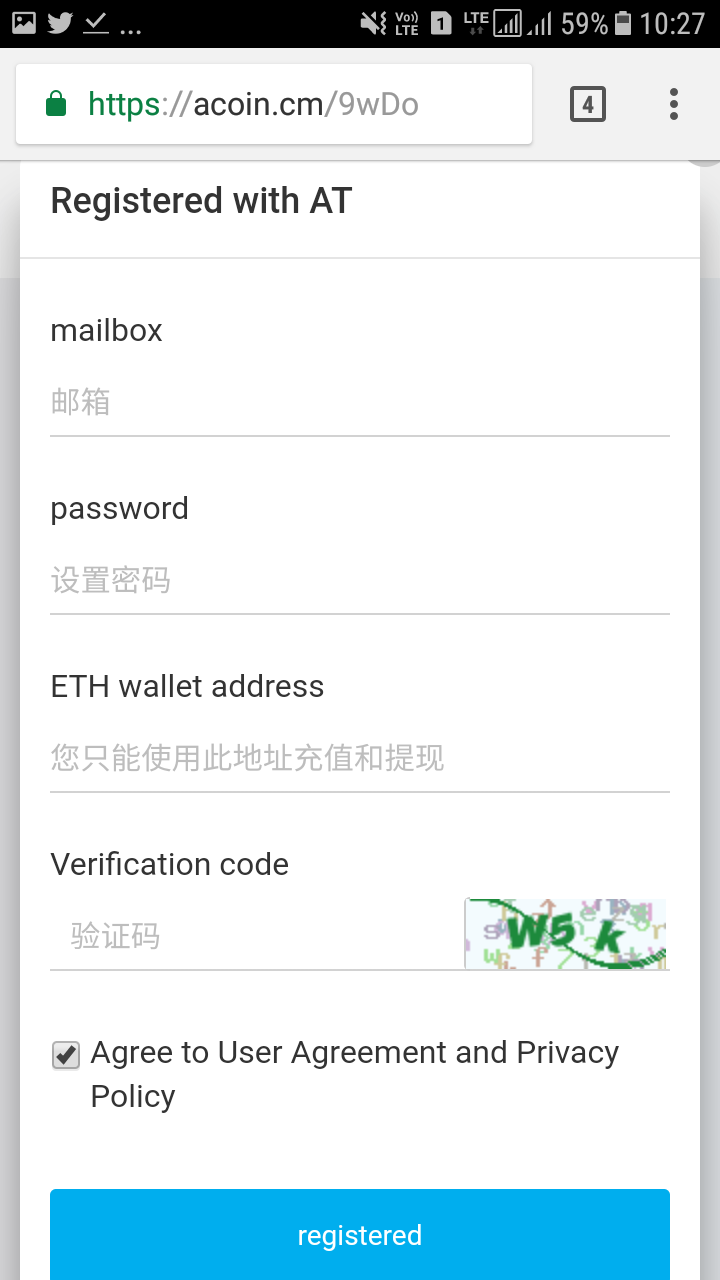
Task: Submit with the blue registered button
Action: (x=360, y=1235)
